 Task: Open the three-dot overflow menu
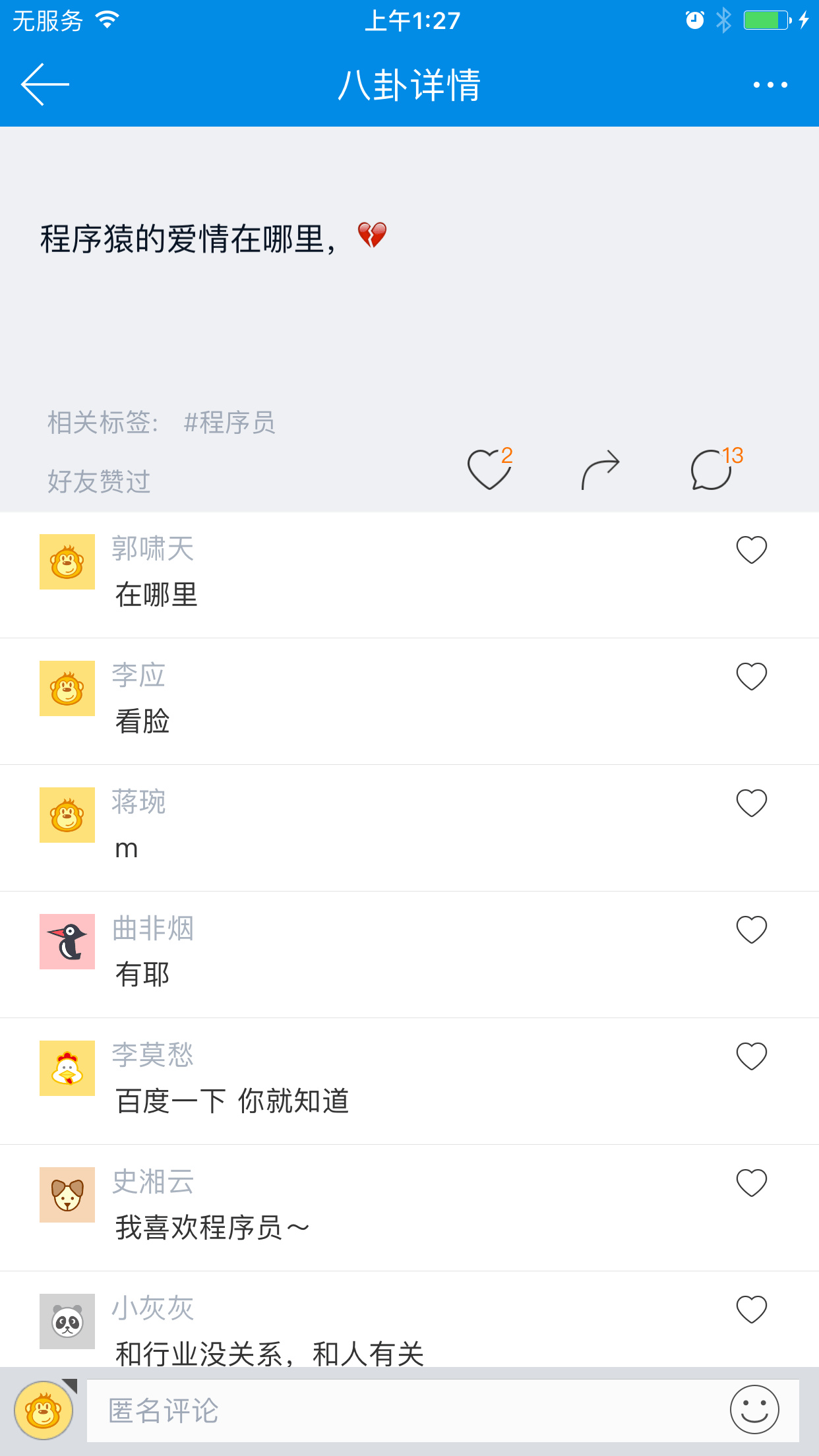click(770, 84)
